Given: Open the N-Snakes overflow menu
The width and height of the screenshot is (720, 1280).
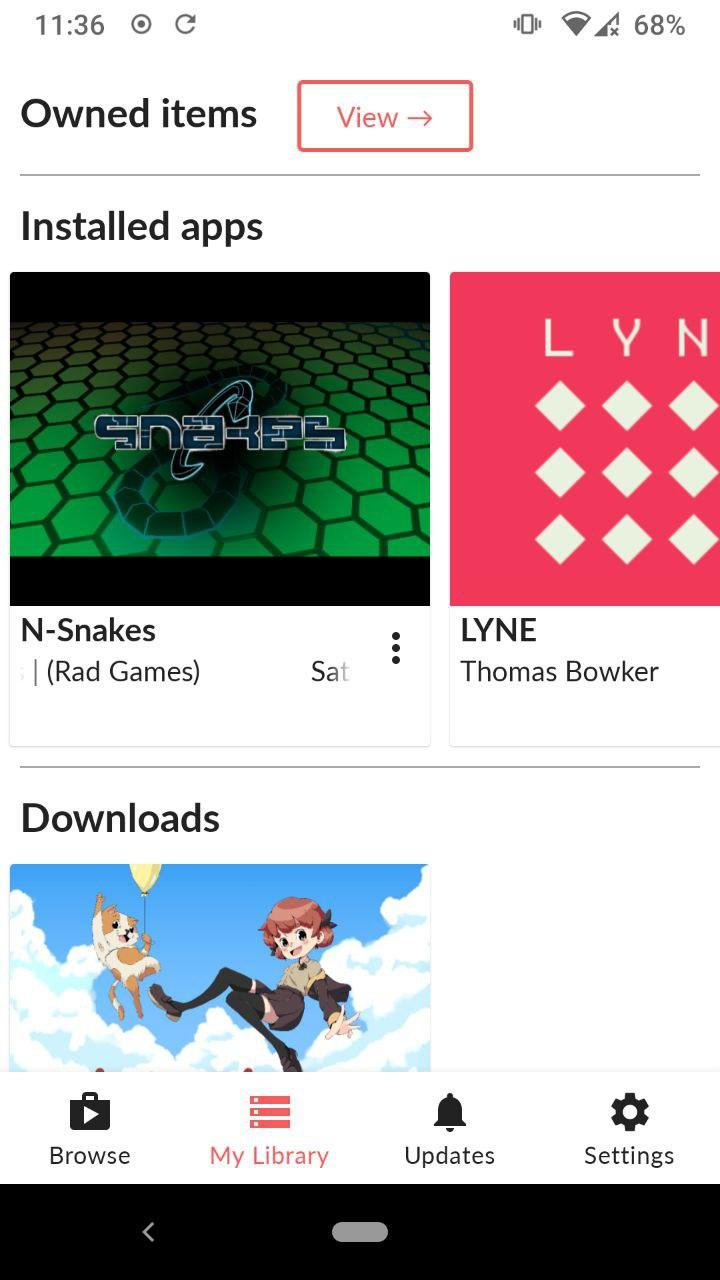Looking at the screenshot, I should [396, 648].
